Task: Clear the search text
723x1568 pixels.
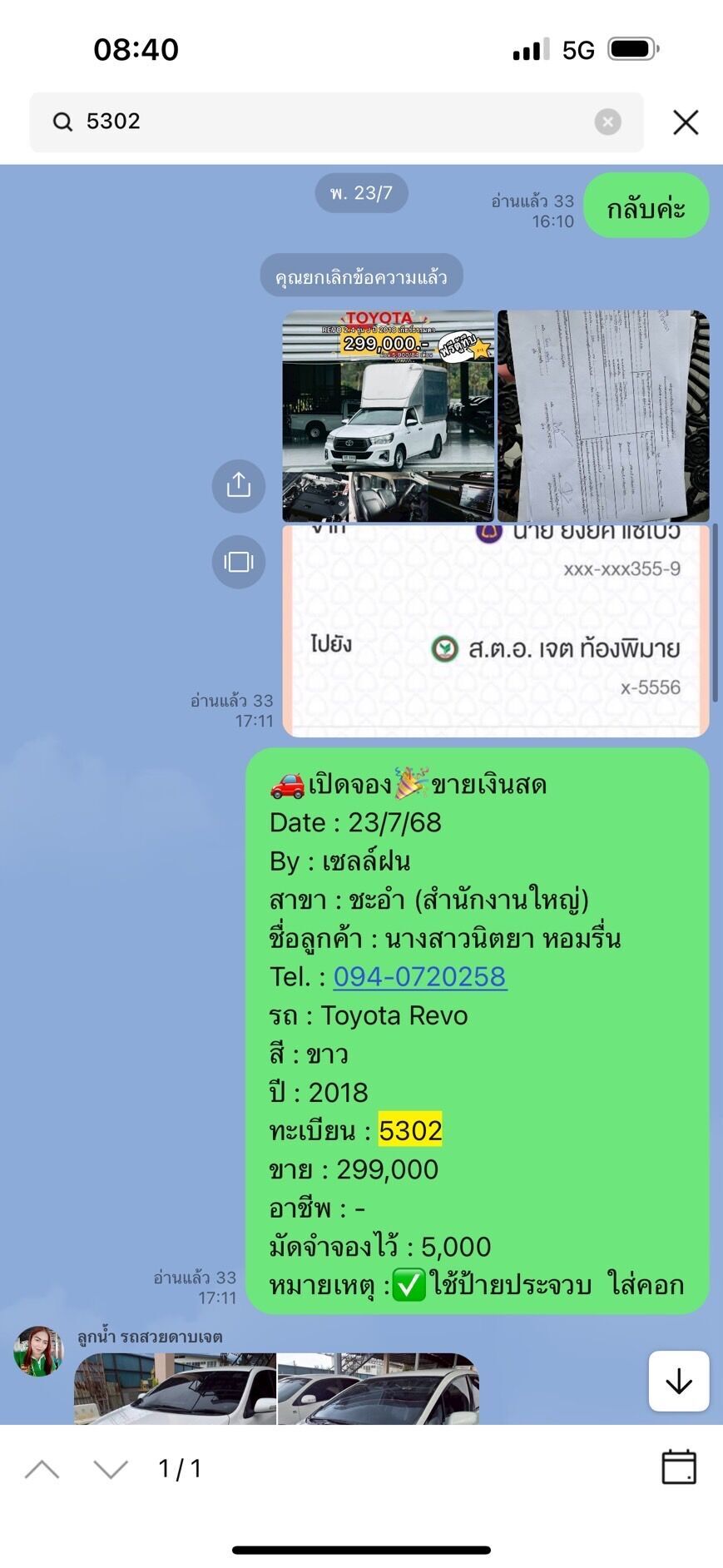Action: click(x=608, y=122)
